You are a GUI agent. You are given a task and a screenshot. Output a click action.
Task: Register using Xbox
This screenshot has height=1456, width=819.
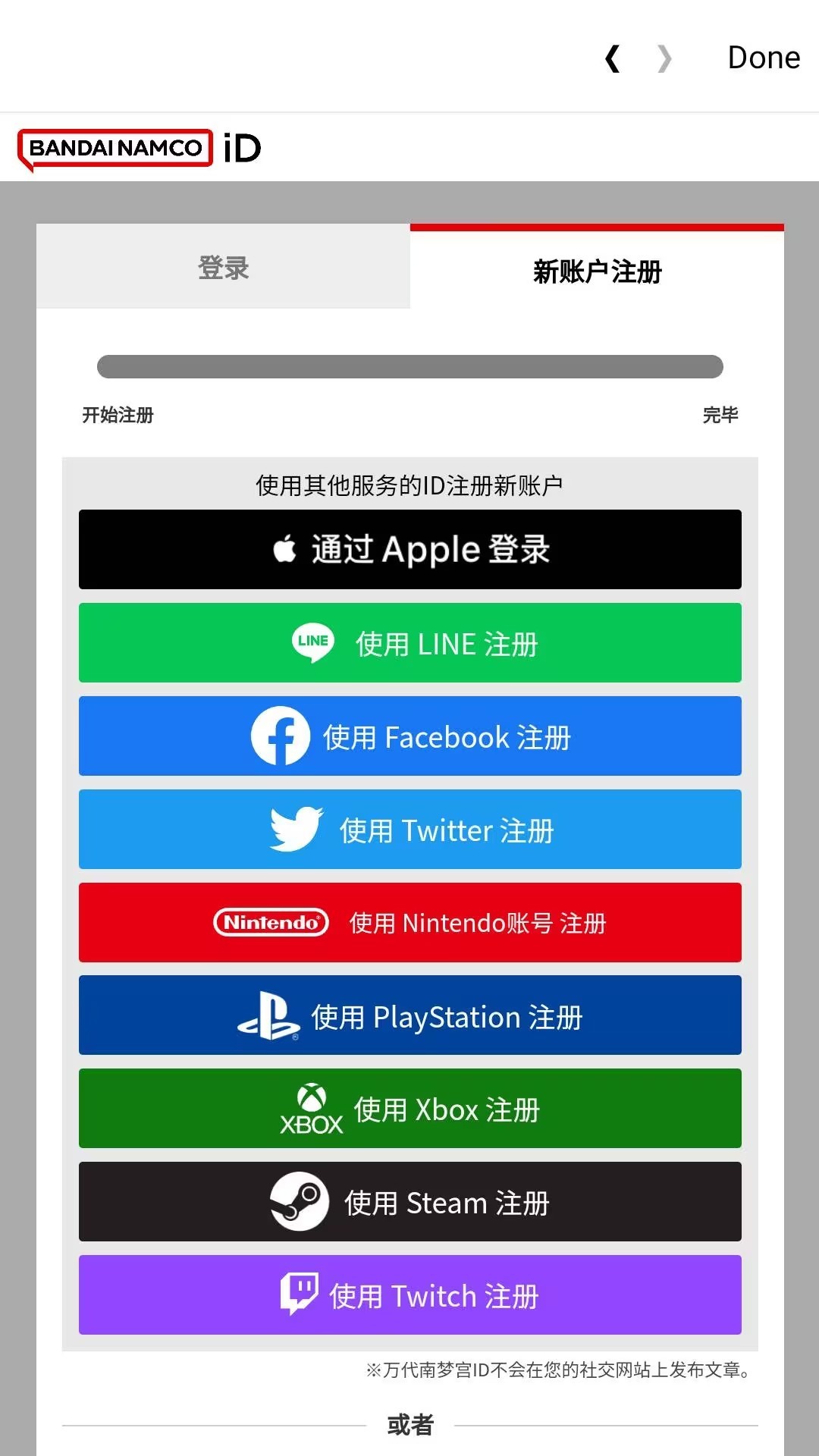tap(410, 1109)
